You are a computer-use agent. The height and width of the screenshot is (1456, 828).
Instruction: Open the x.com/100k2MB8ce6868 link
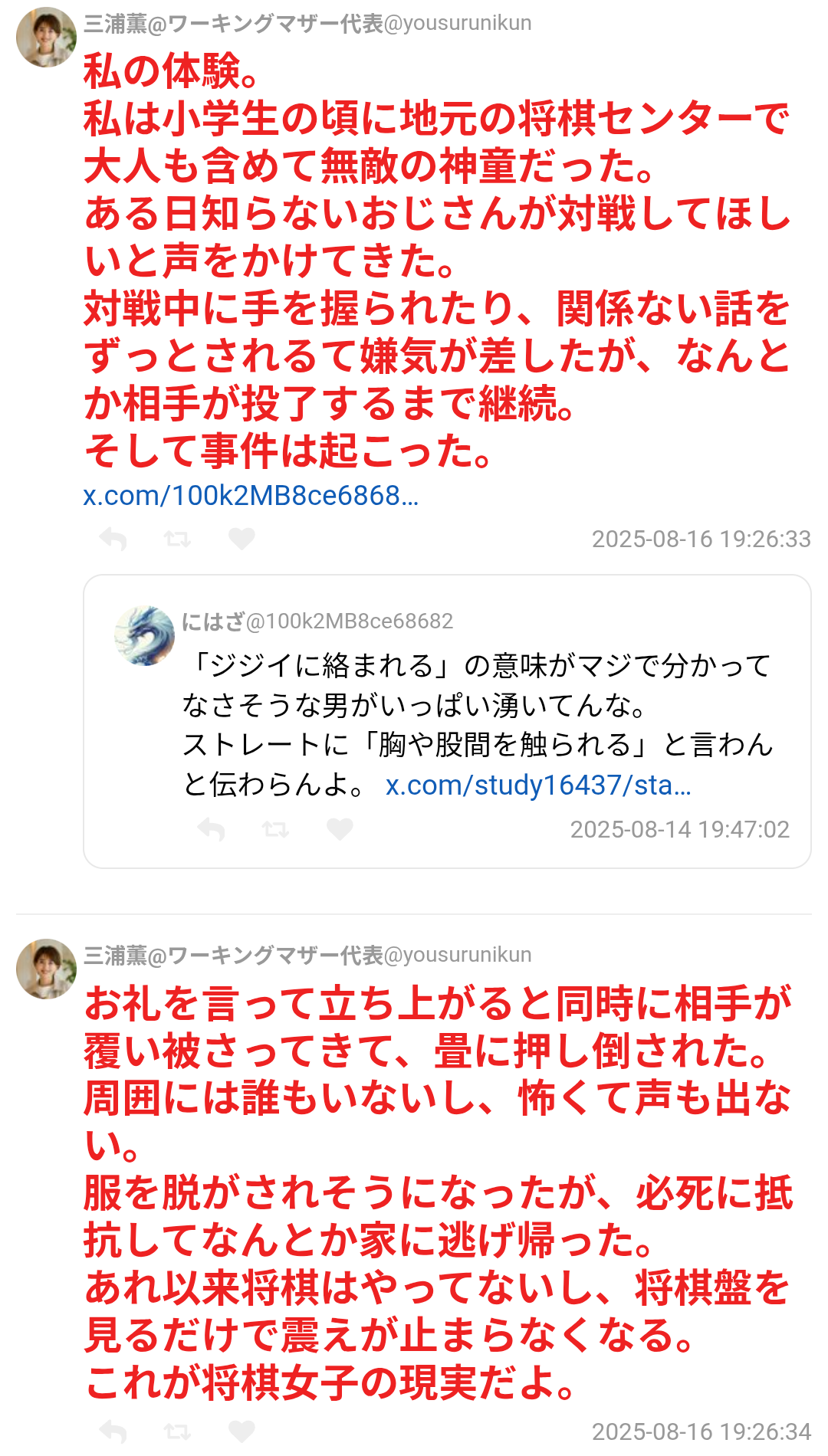click(251, 496)
